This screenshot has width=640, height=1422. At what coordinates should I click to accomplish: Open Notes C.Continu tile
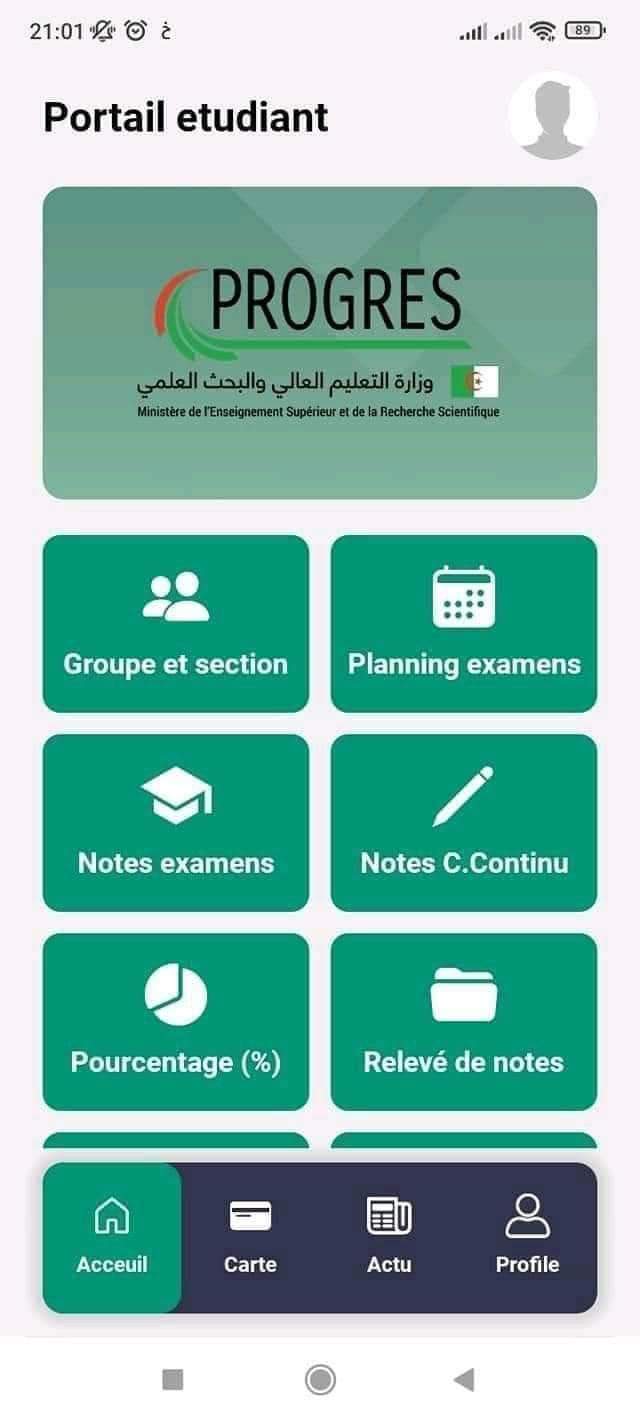[464, 823]
